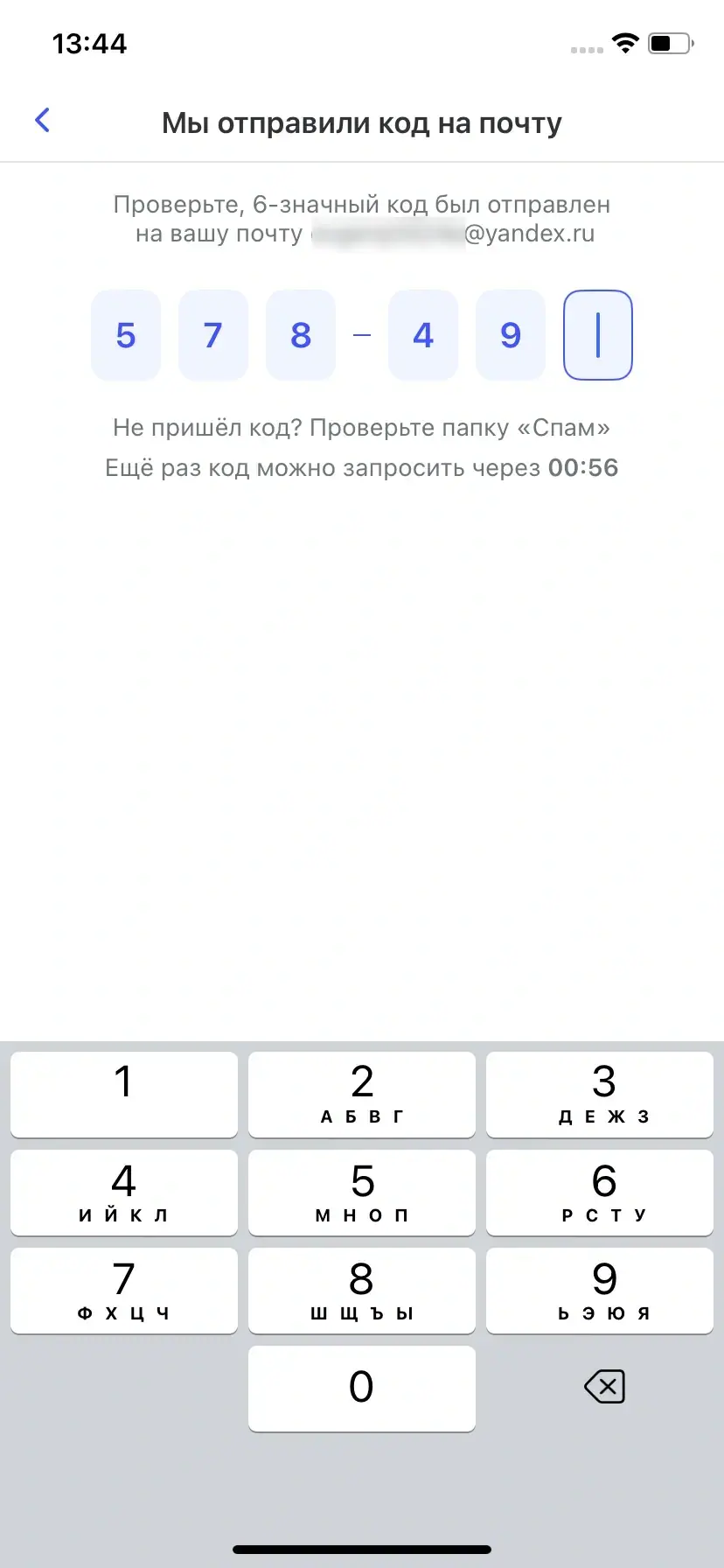
Task: Tap keypad key 4 labeled ИЙКЛ
Action: pos(124,1192)
